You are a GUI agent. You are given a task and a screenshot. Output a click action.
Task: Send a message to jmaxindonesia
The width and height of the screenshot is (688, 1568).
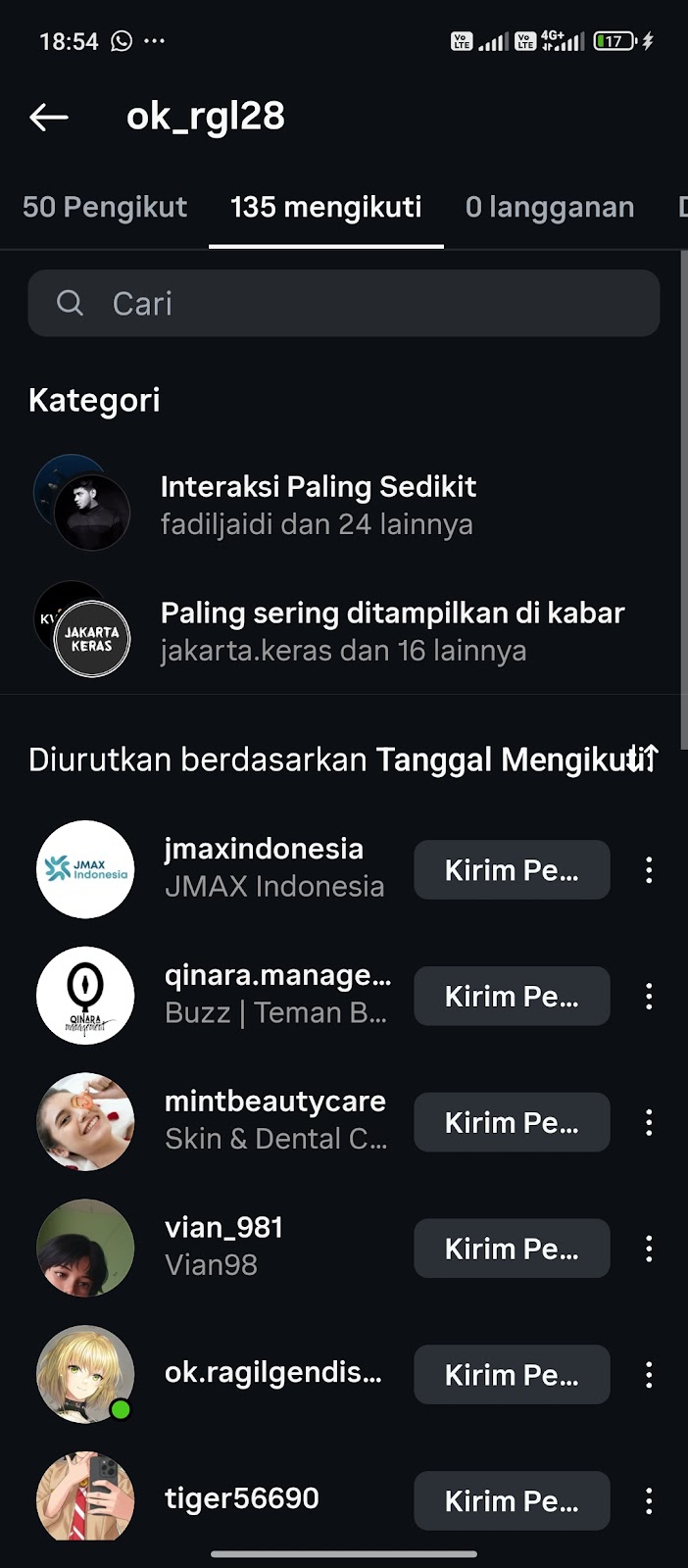pyautogui.click(x=512, y=870)
